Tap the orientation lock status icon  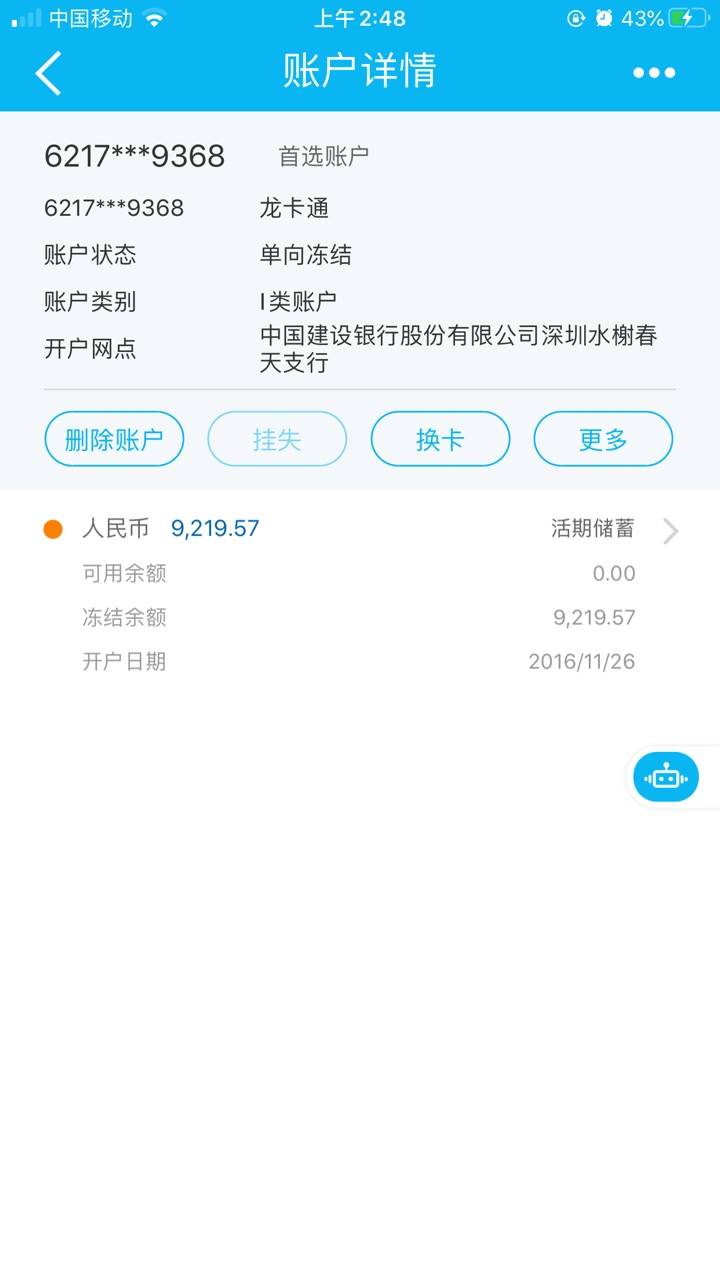tap(576, 17)
